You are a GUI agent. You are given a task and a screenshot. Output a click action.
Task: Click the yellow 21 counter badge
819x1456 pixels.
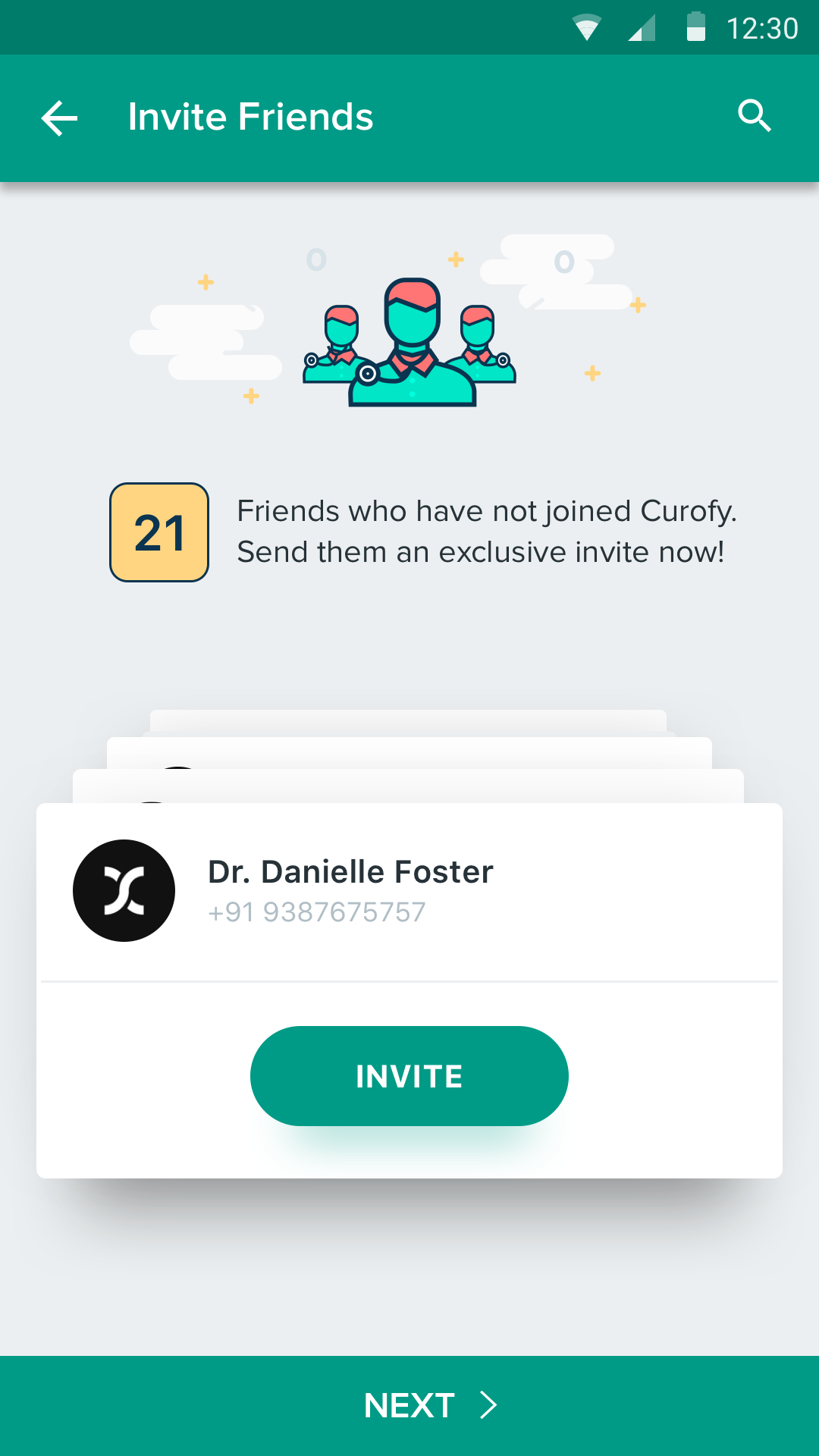pos(158,532)
